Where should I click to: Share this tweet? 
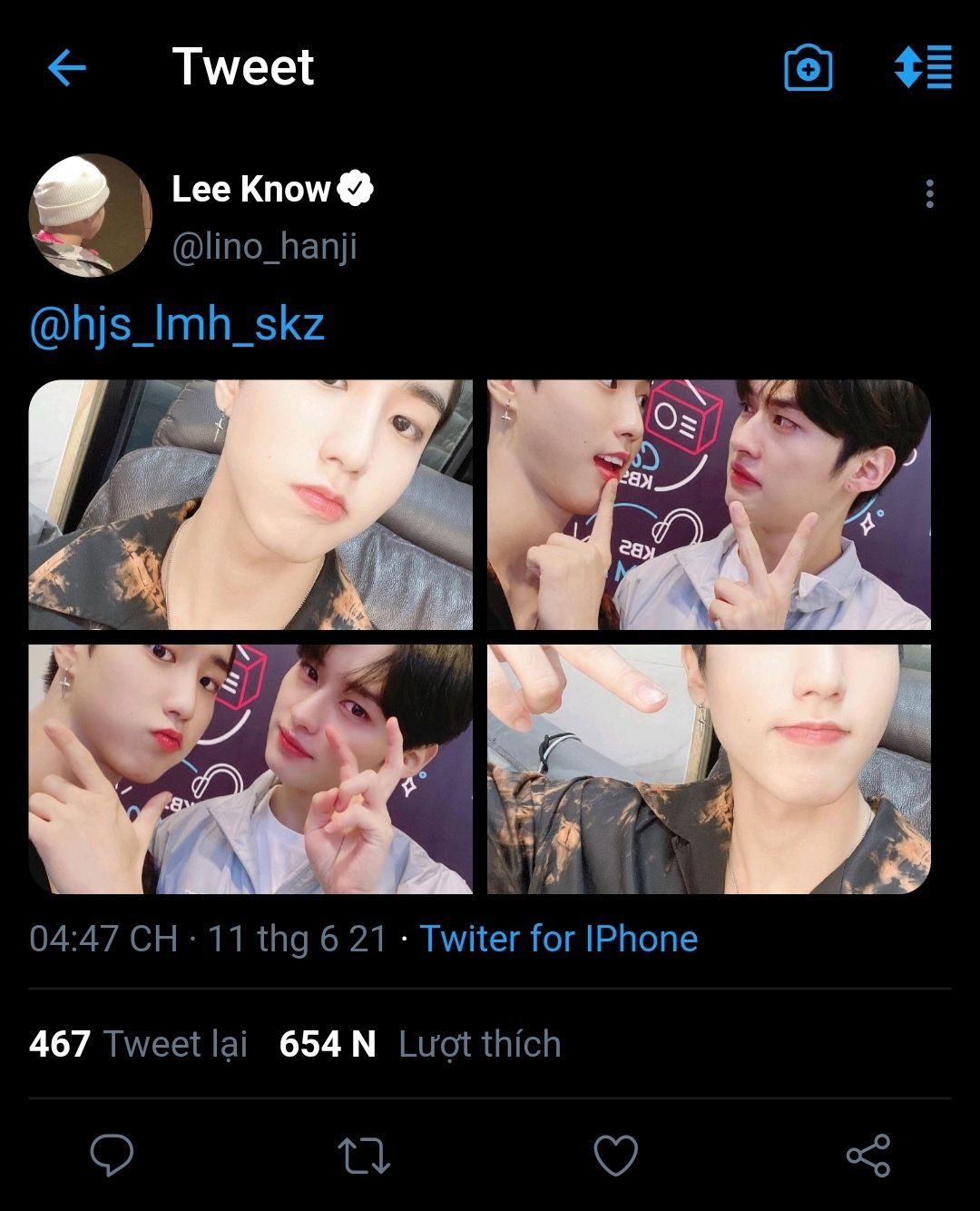coord(868,1156)
